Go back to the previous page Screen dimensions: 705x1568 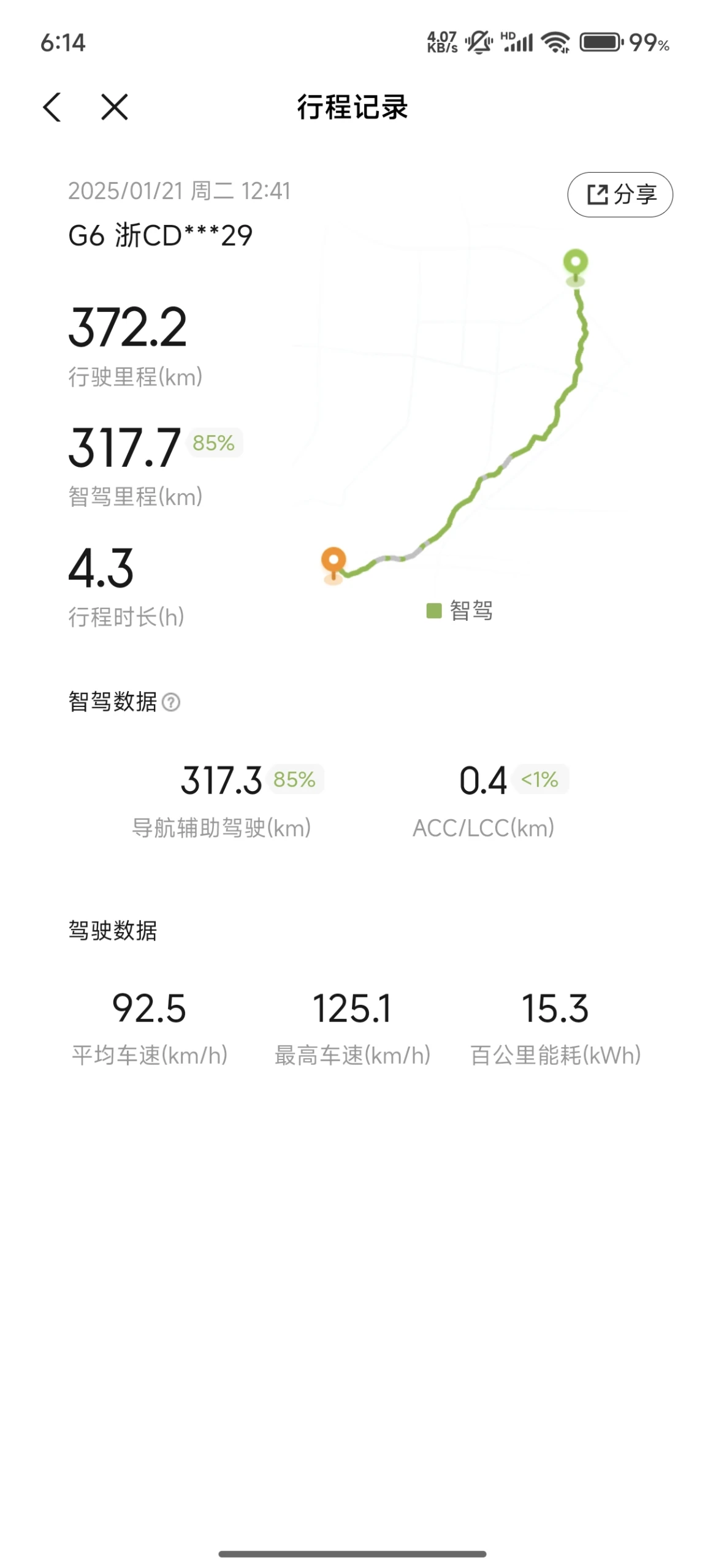click(x=53, y=107)
